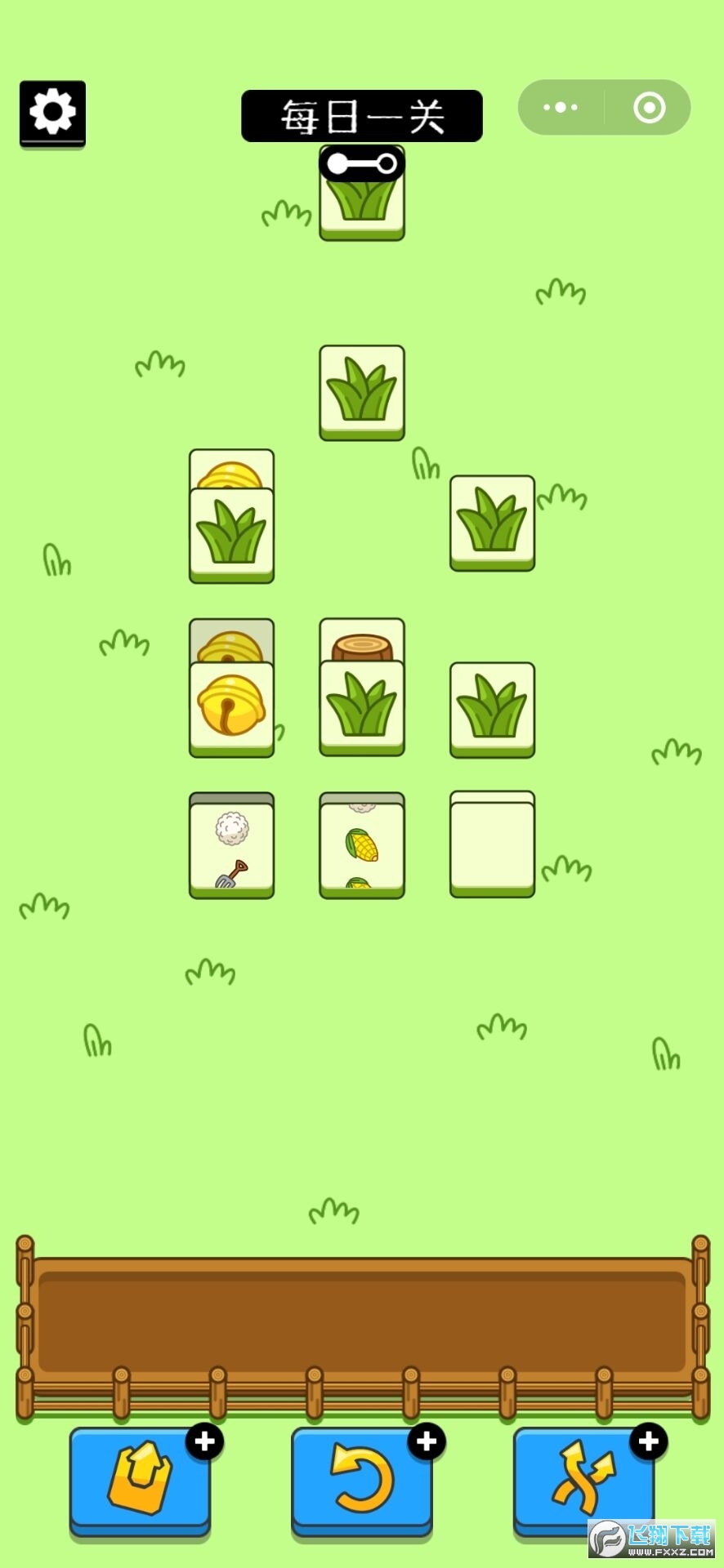Use the move-out tiles power-up

coord(140,1480)
